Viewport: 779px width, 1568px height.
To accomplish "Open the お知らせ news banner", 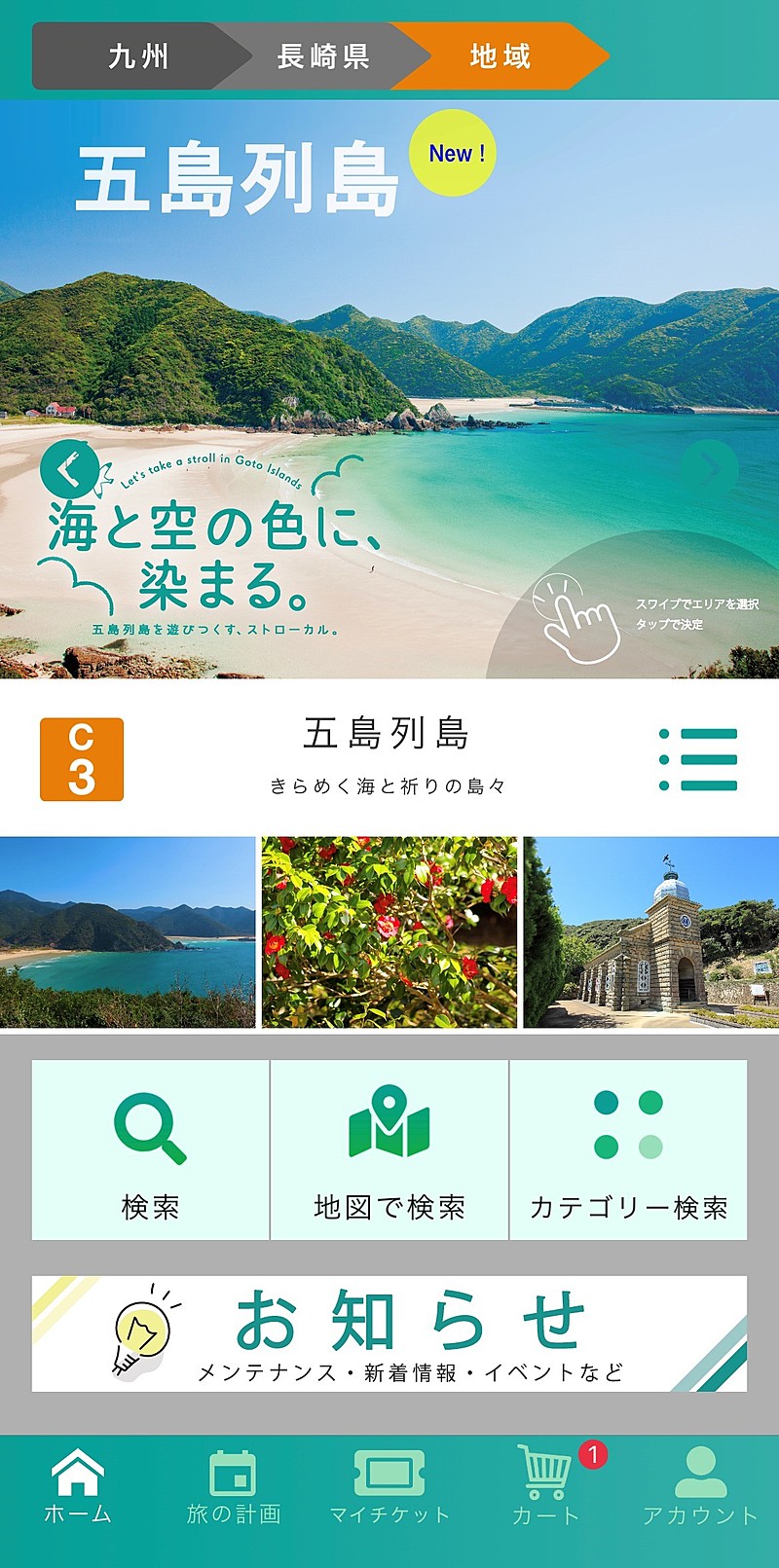I will pos(389,1333).
